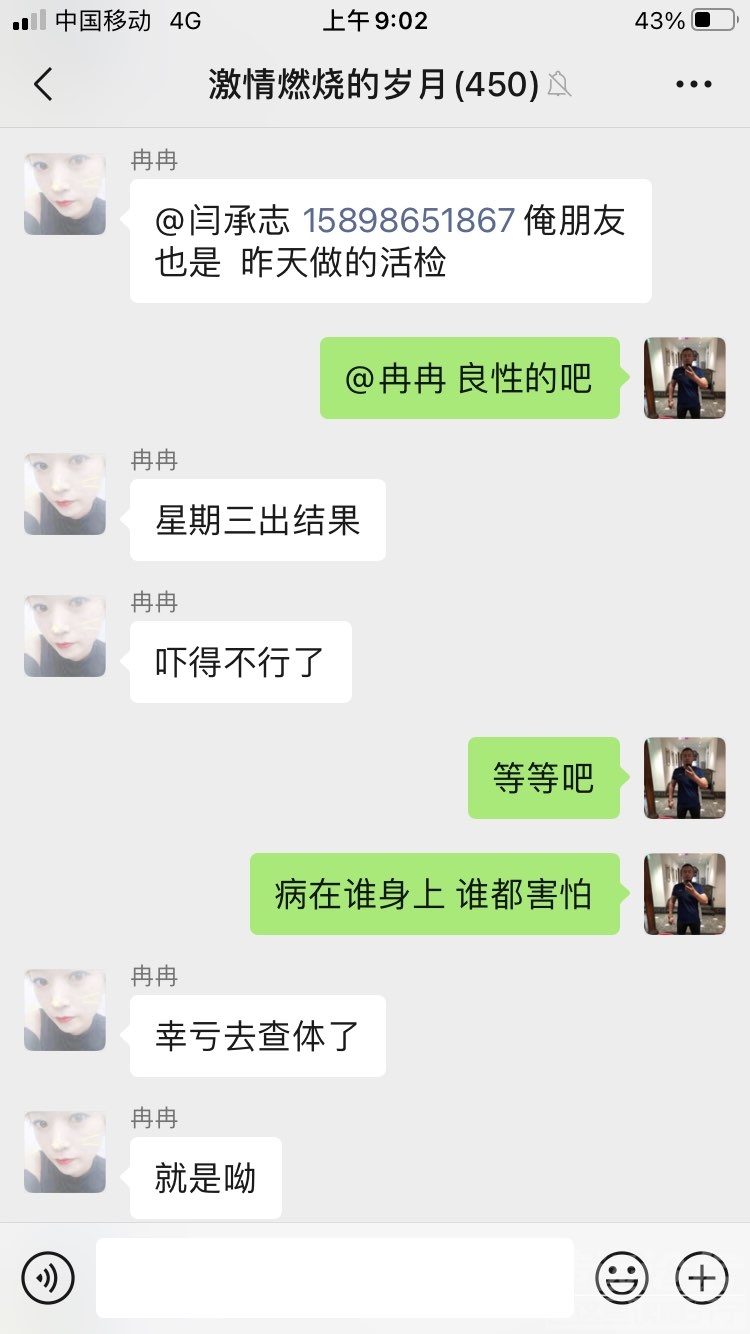View sender avatar beside "病在谁身上 谁都害怕"
The width and height of the screenshot is (750, 1334).
685,894
